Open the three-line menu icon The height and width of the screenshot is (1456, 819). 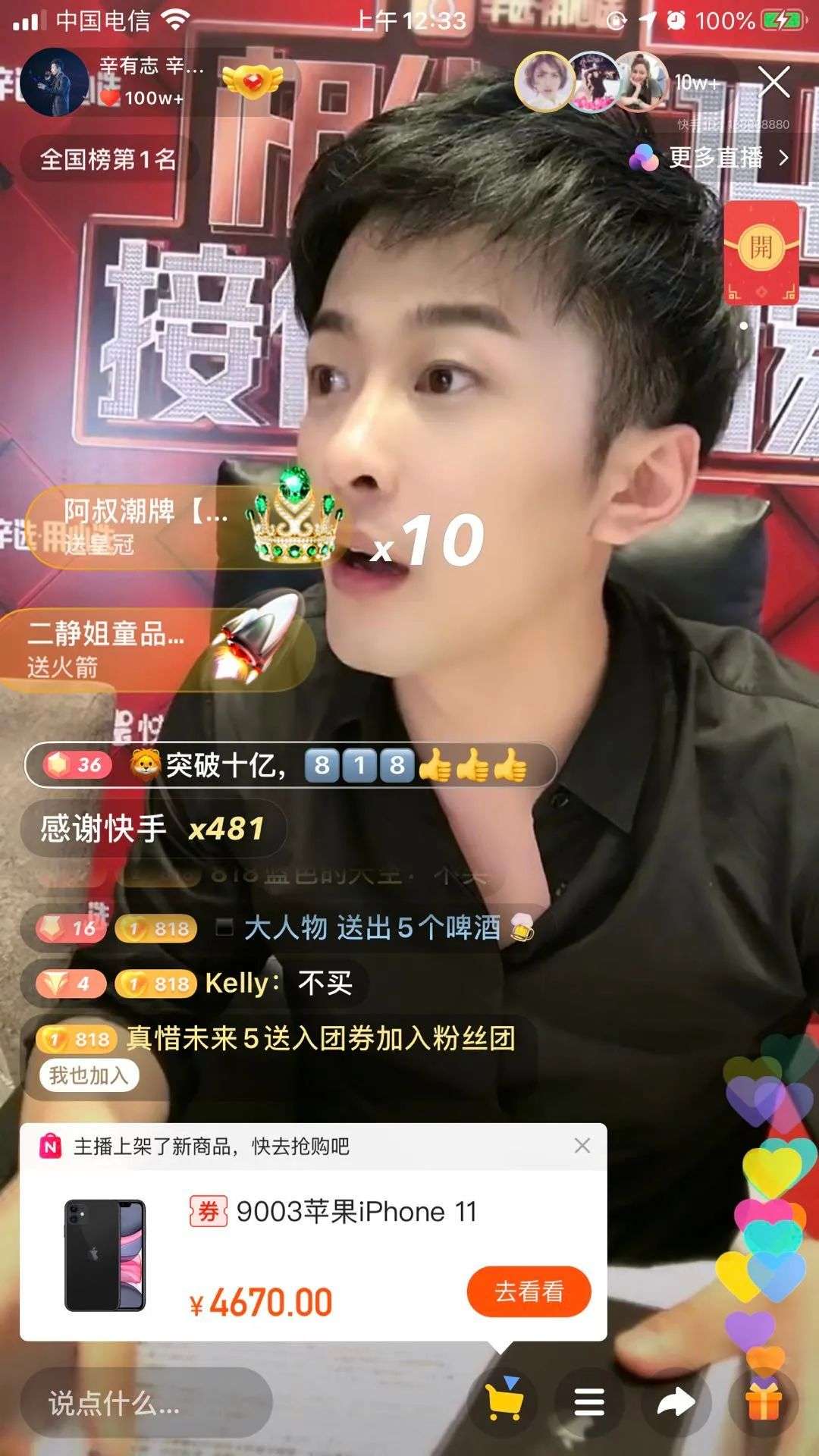[x=589, y=1403]
